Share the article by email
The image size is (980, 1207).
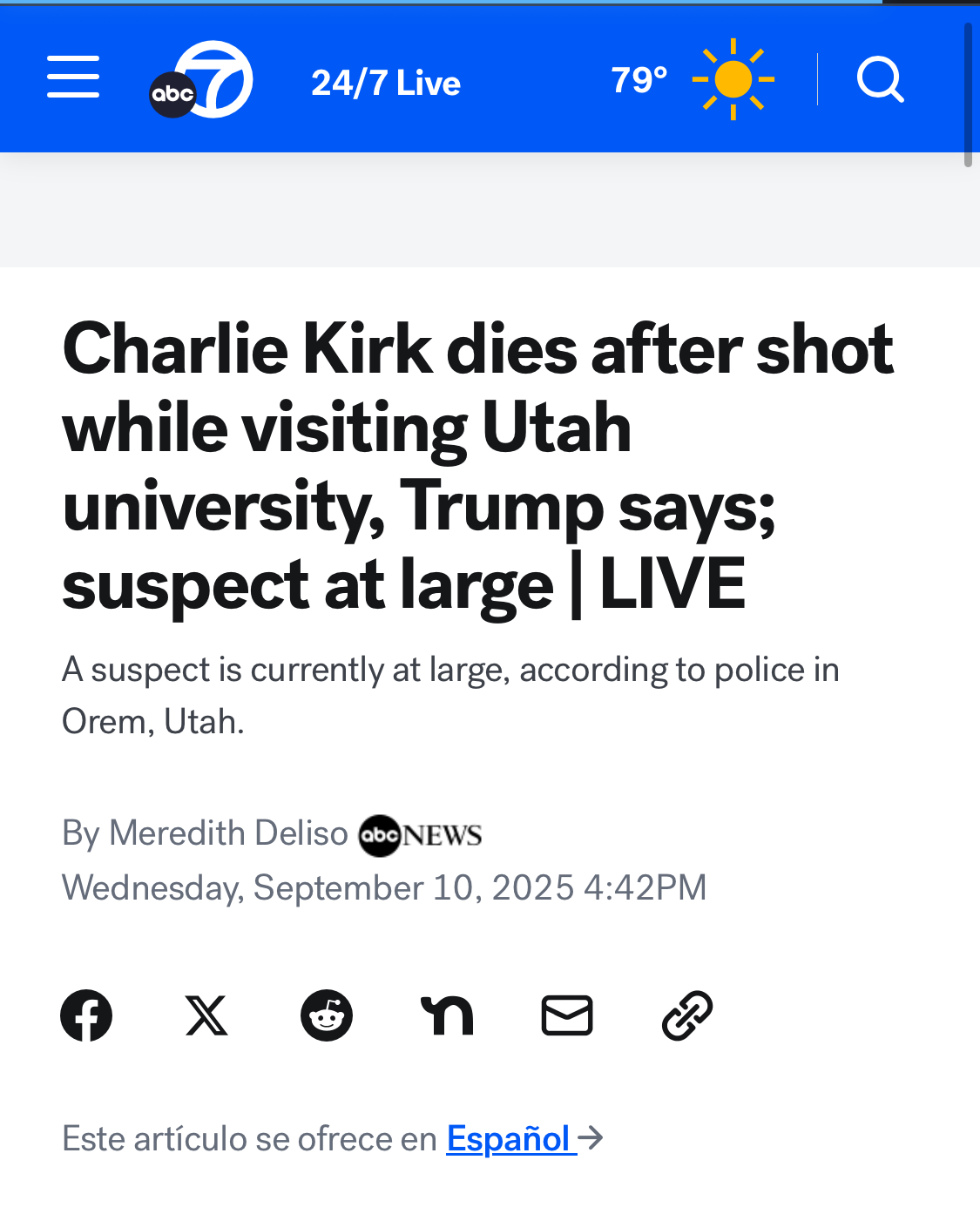567,1015
